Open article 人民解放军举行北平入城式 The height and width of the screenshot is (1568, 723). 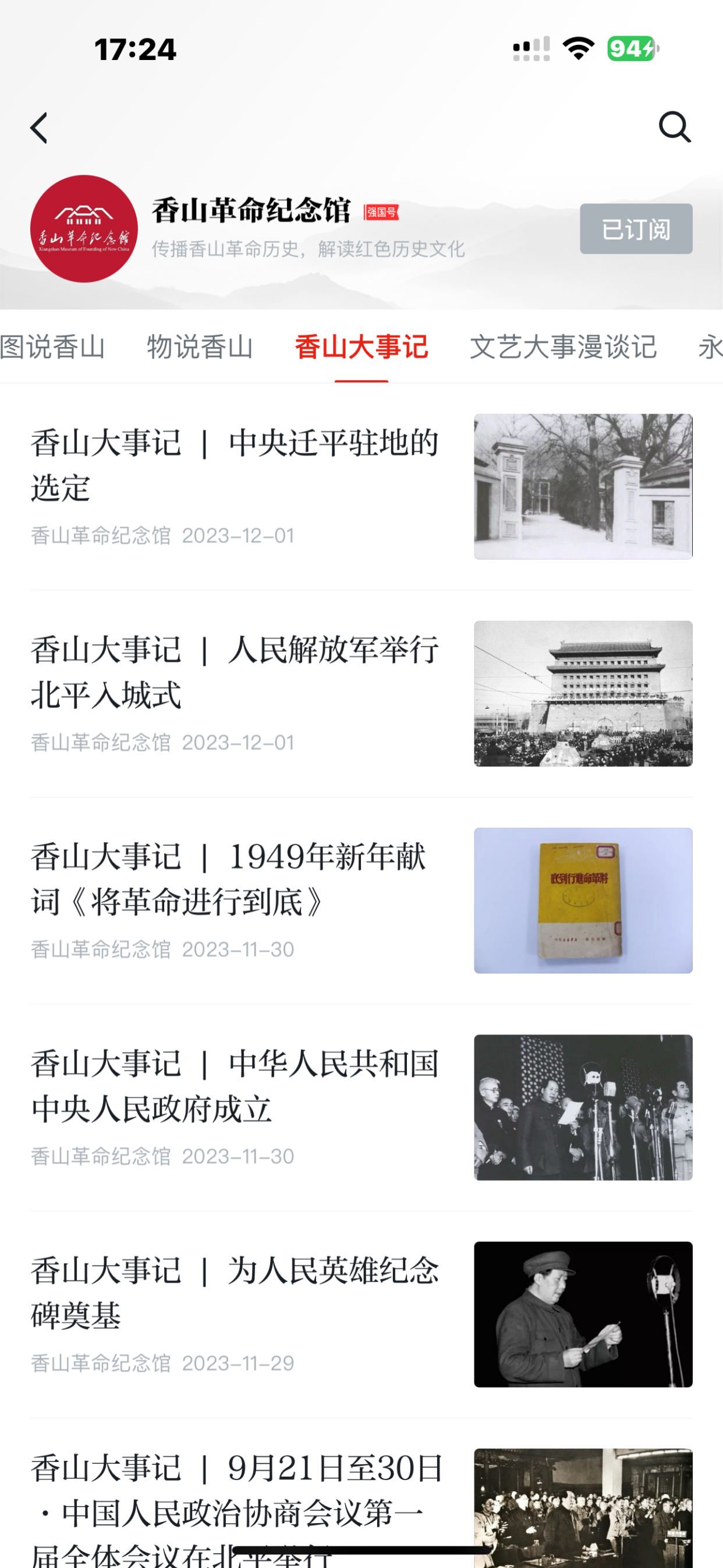click(234, 672)
